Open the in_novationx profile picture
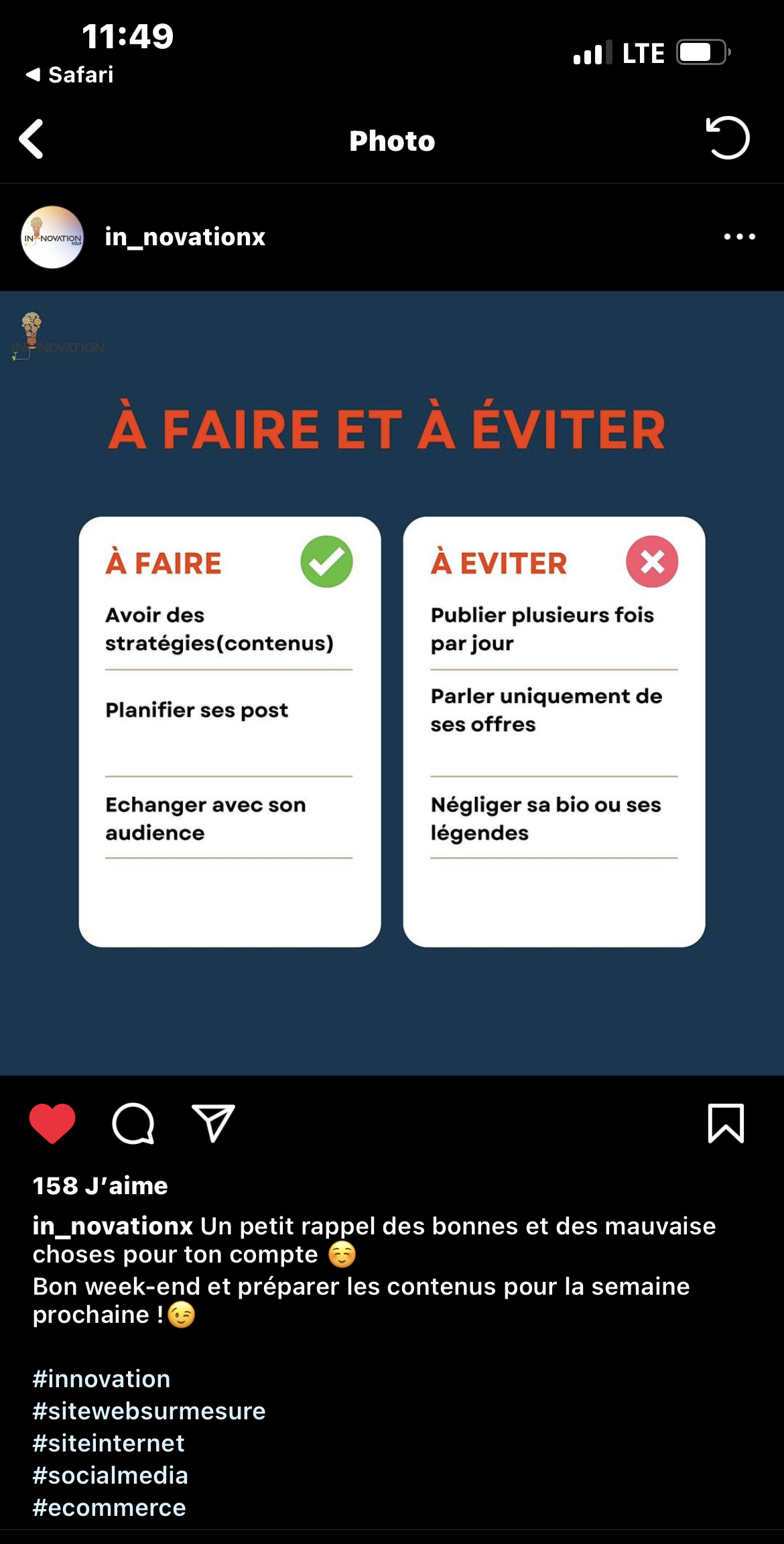The width and height of the screenshot is (784, 1544). (52, 237)
